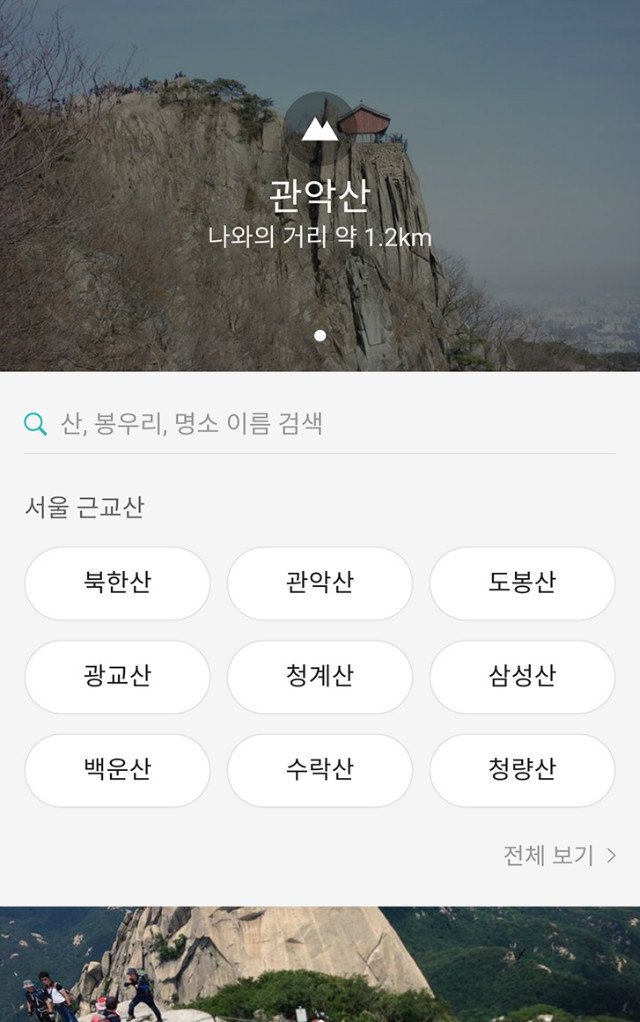Select the 수락산 chip
The width and height of the screenshot is (640, 1022).
[320, 770]
